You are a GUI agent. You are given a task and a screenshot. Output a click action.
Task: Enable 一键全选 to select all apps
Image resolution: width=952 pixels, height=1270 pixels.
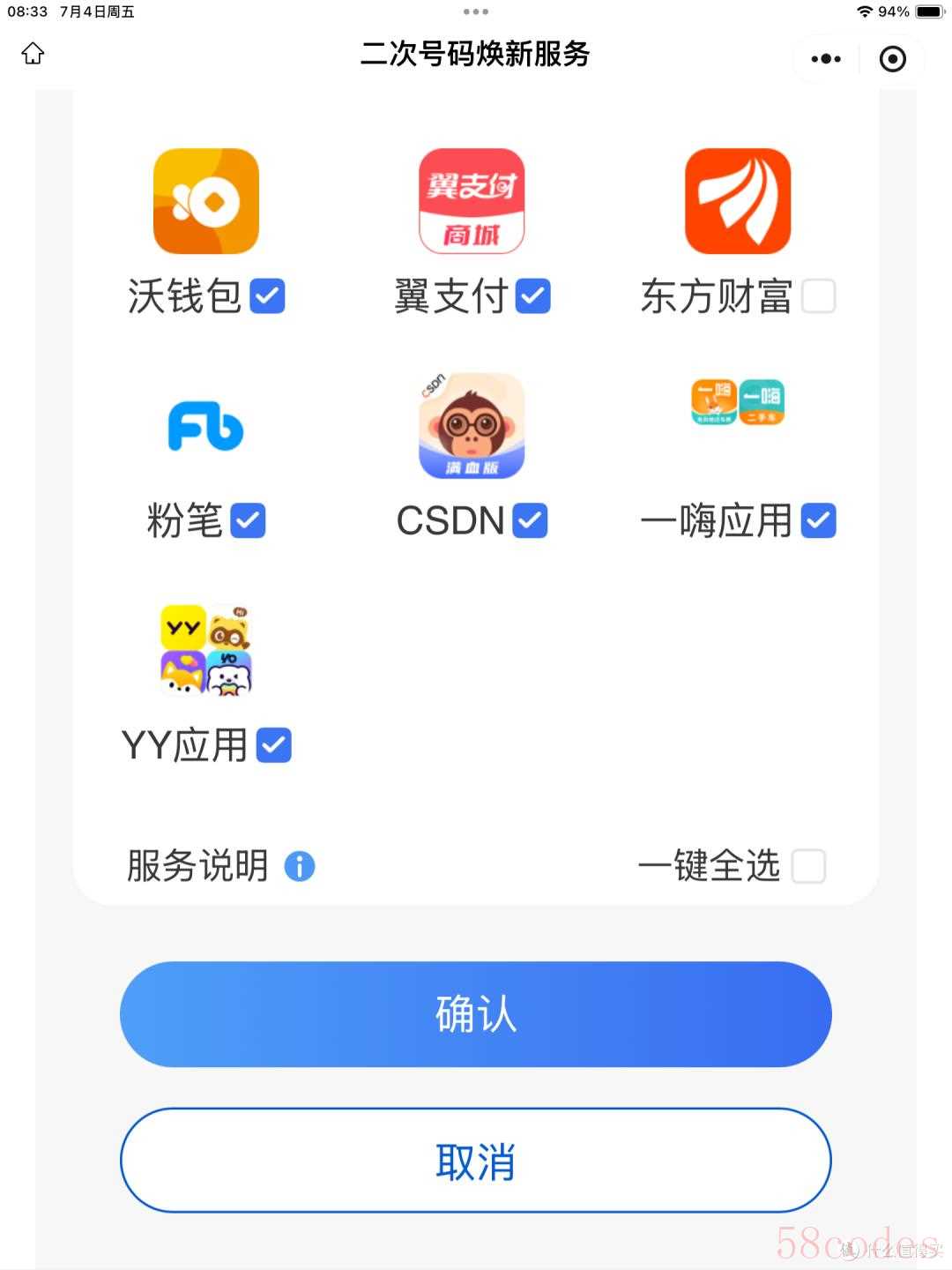coord(808,866)
